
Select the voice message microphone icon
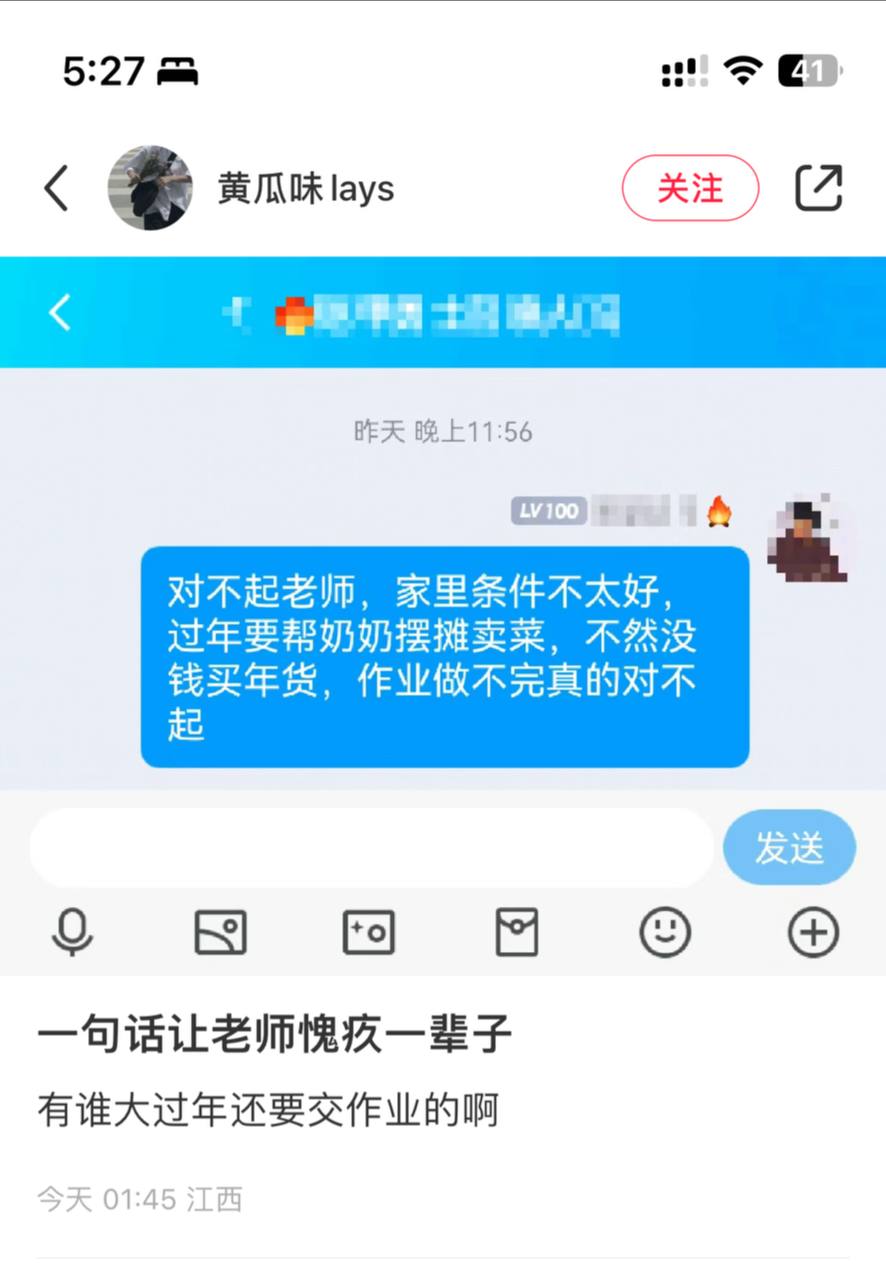click(72, 932)
